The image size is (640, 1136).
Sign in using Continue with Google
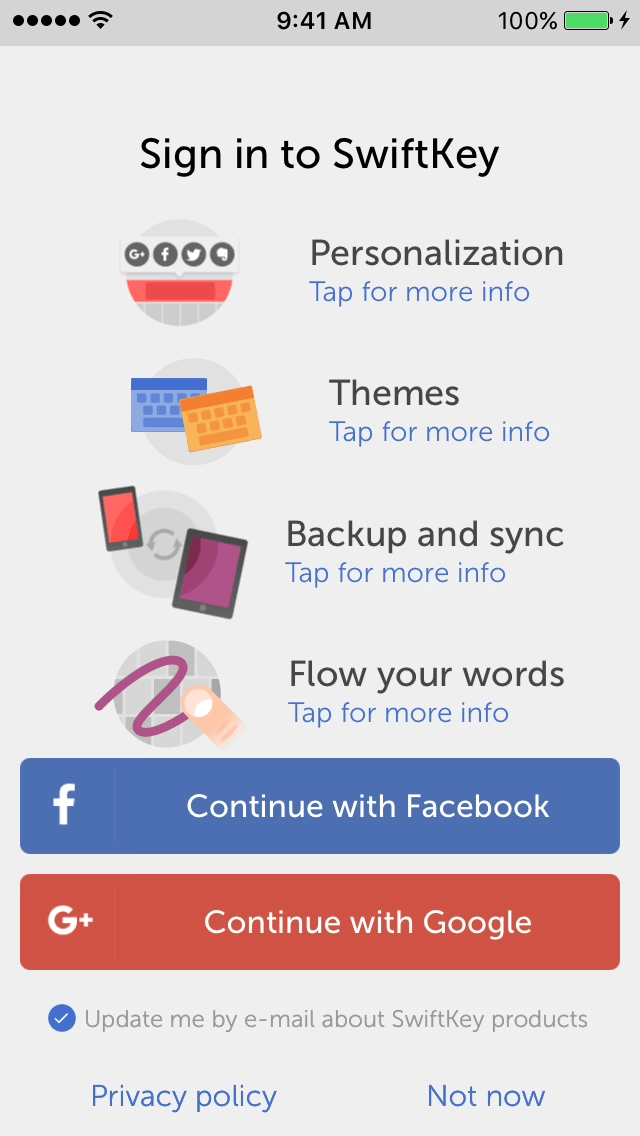[320, 922]
